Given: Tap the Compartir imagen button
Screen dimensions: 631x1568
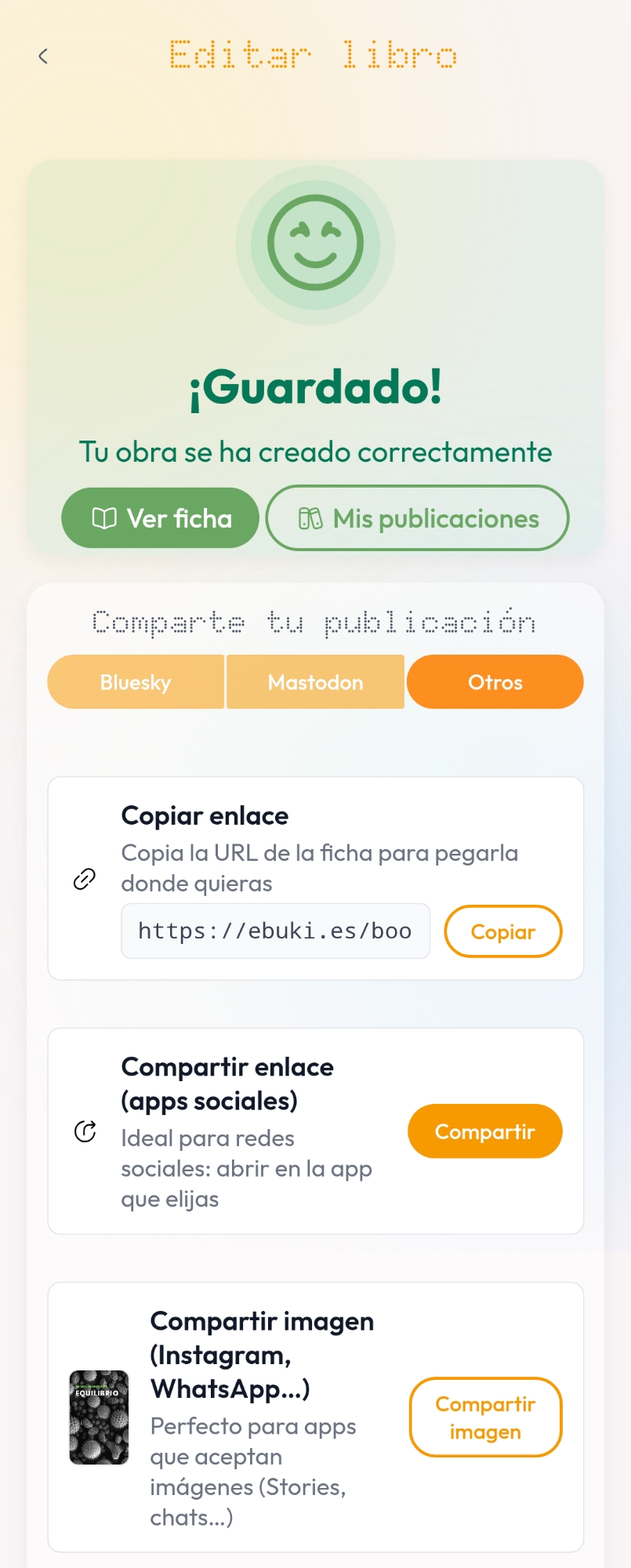Looking at the screenshot, I should pyautogui.click(x=485, y=1417).
